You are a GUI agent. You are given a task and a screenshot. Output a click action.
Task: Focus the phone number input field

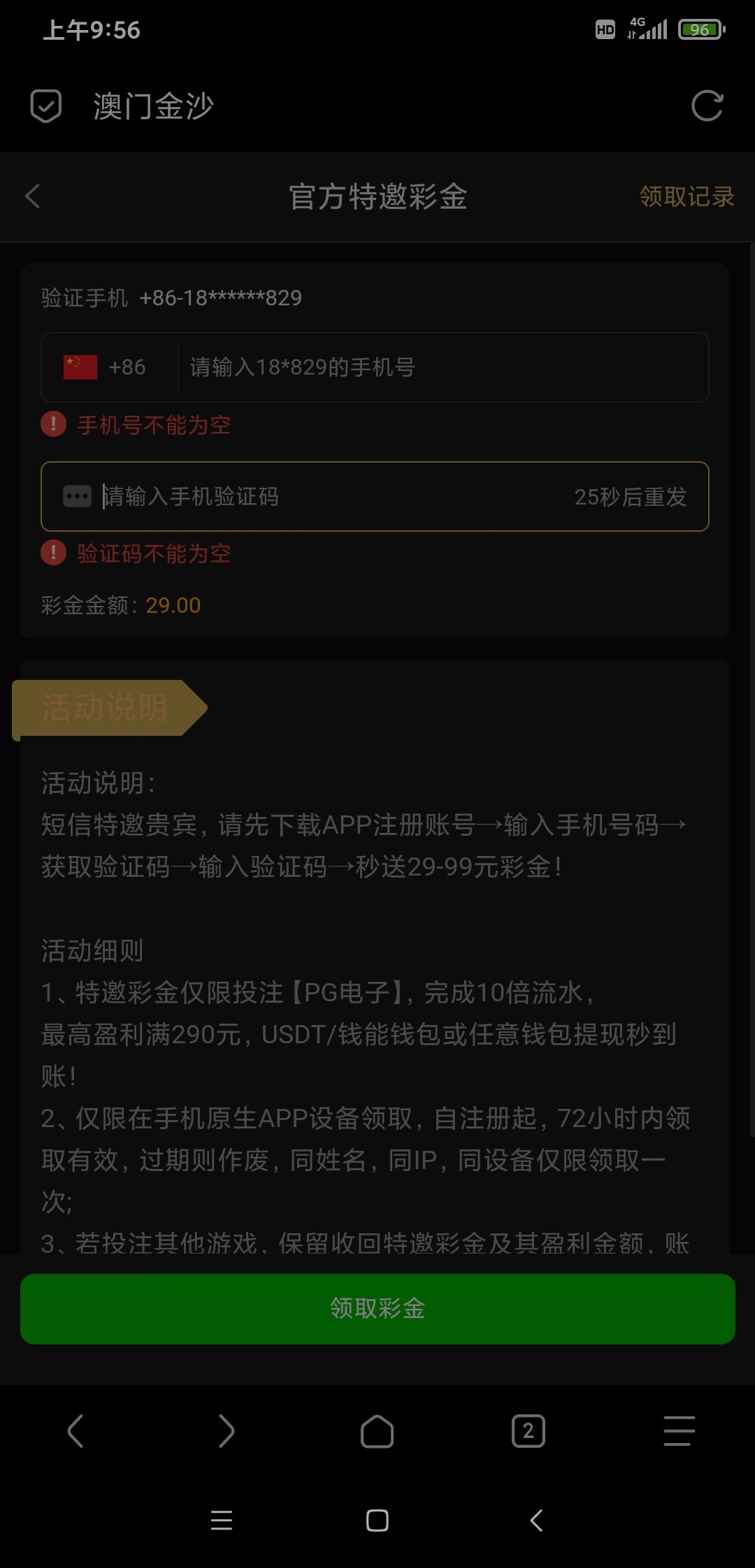440,367
